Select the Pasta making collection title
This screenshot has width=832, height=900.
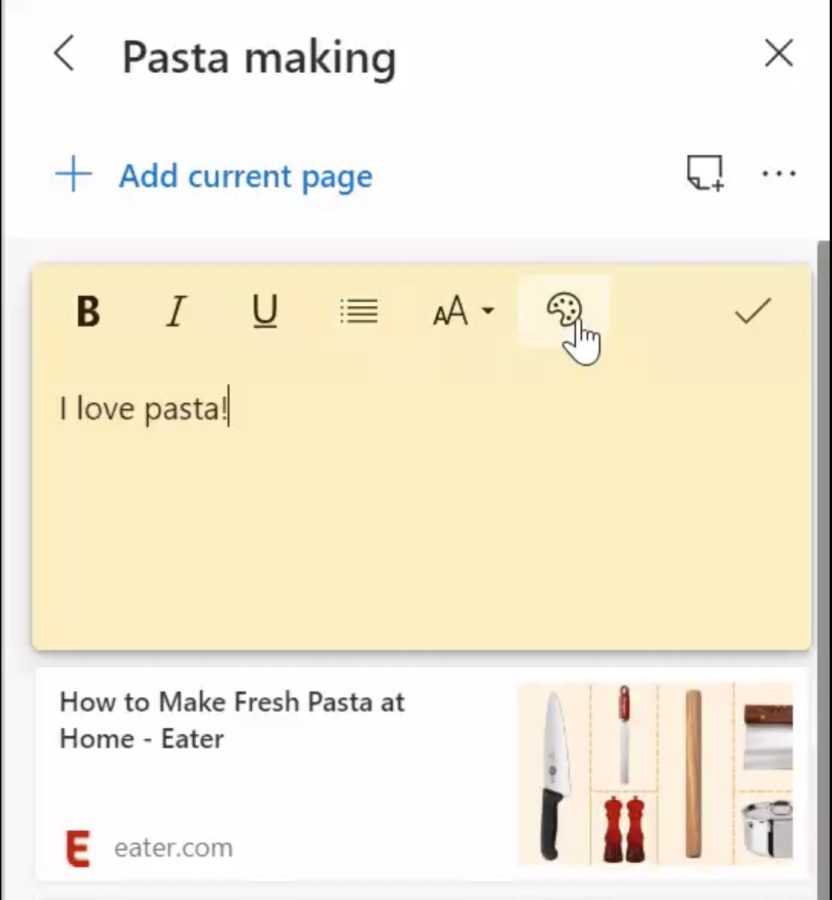[258, 57]
